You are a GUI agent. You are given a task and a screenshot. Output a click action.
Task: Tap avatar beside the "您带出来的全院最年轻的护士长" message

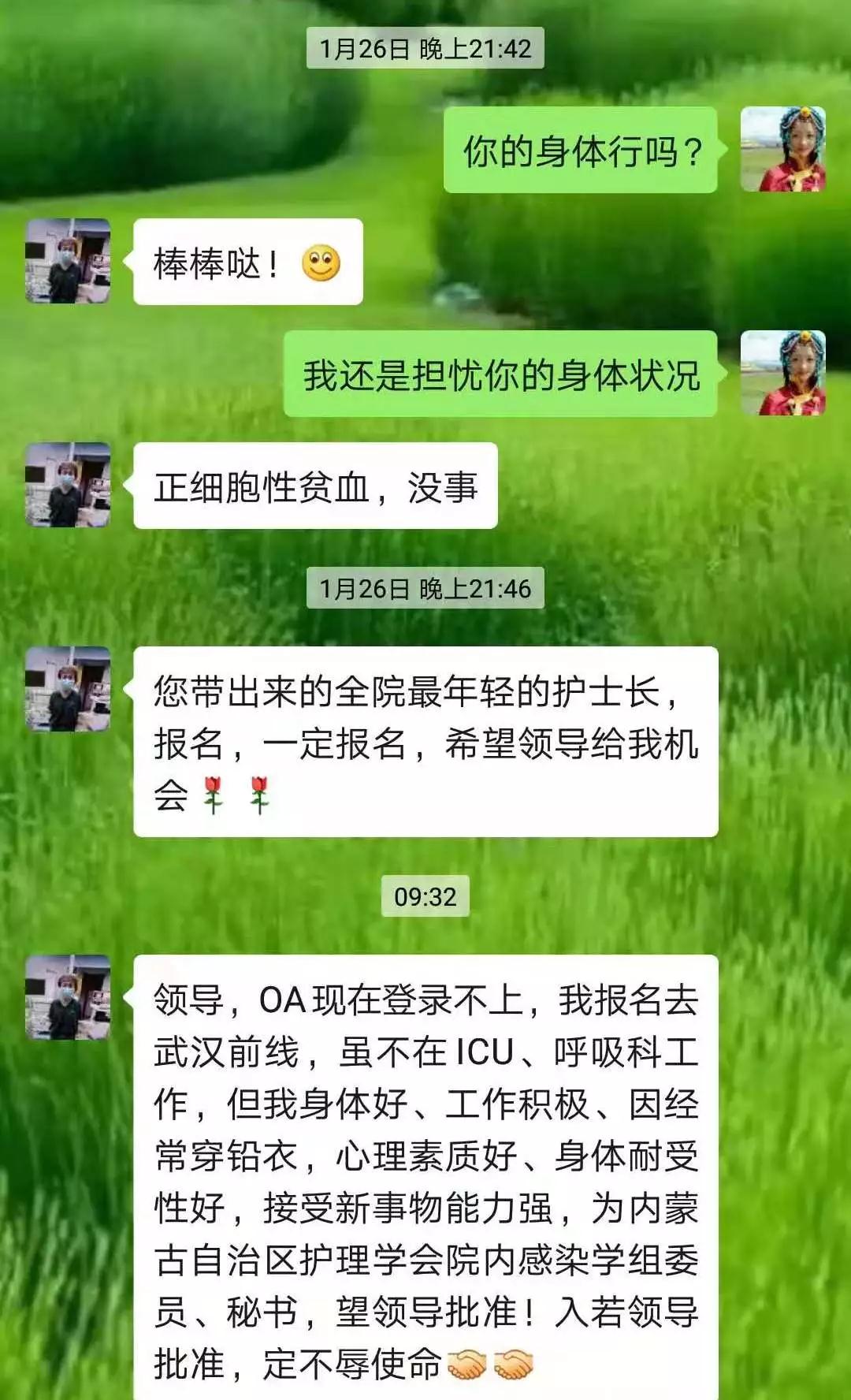point(68,689)
